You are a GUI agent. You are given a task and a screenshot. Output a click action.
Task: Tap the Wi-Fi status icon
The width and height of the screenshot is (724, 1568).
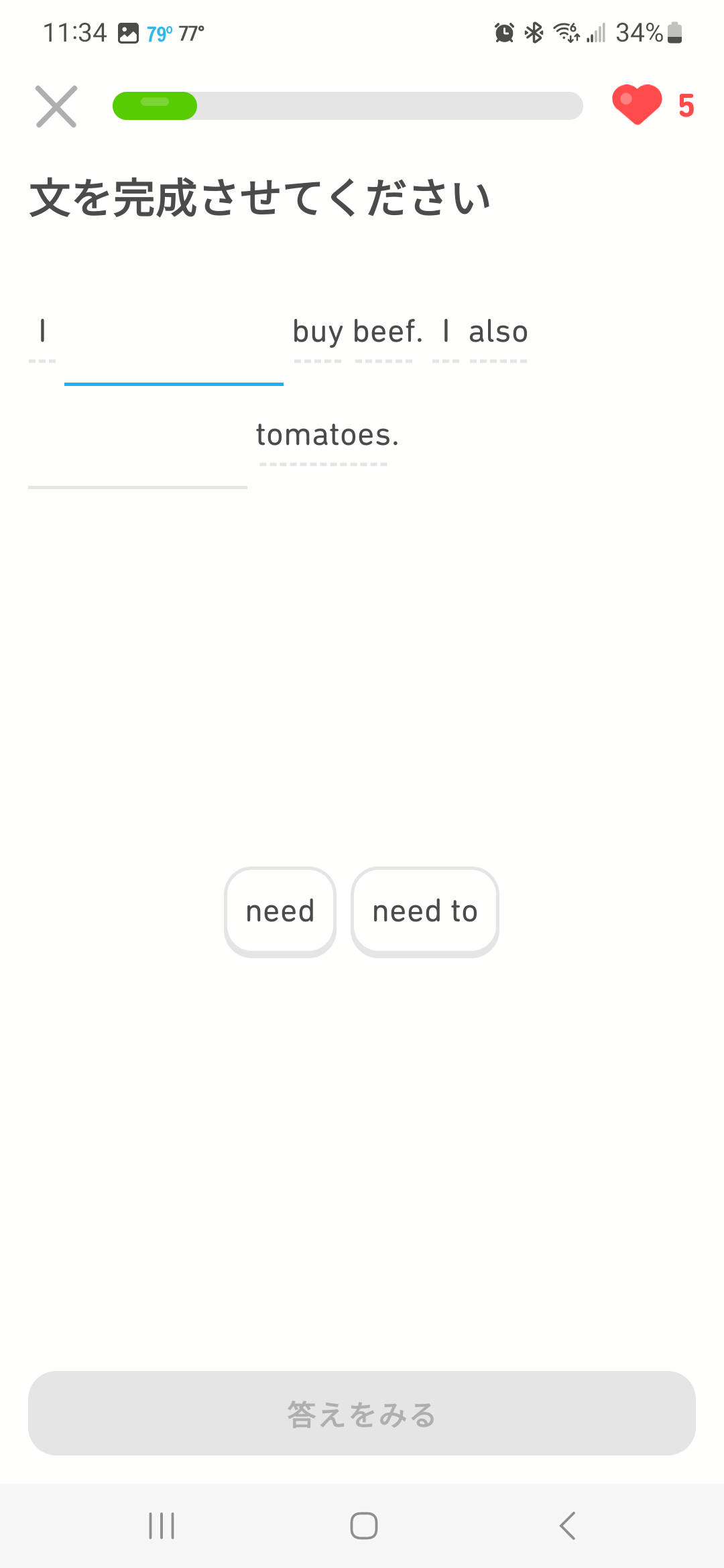point(564,31)
